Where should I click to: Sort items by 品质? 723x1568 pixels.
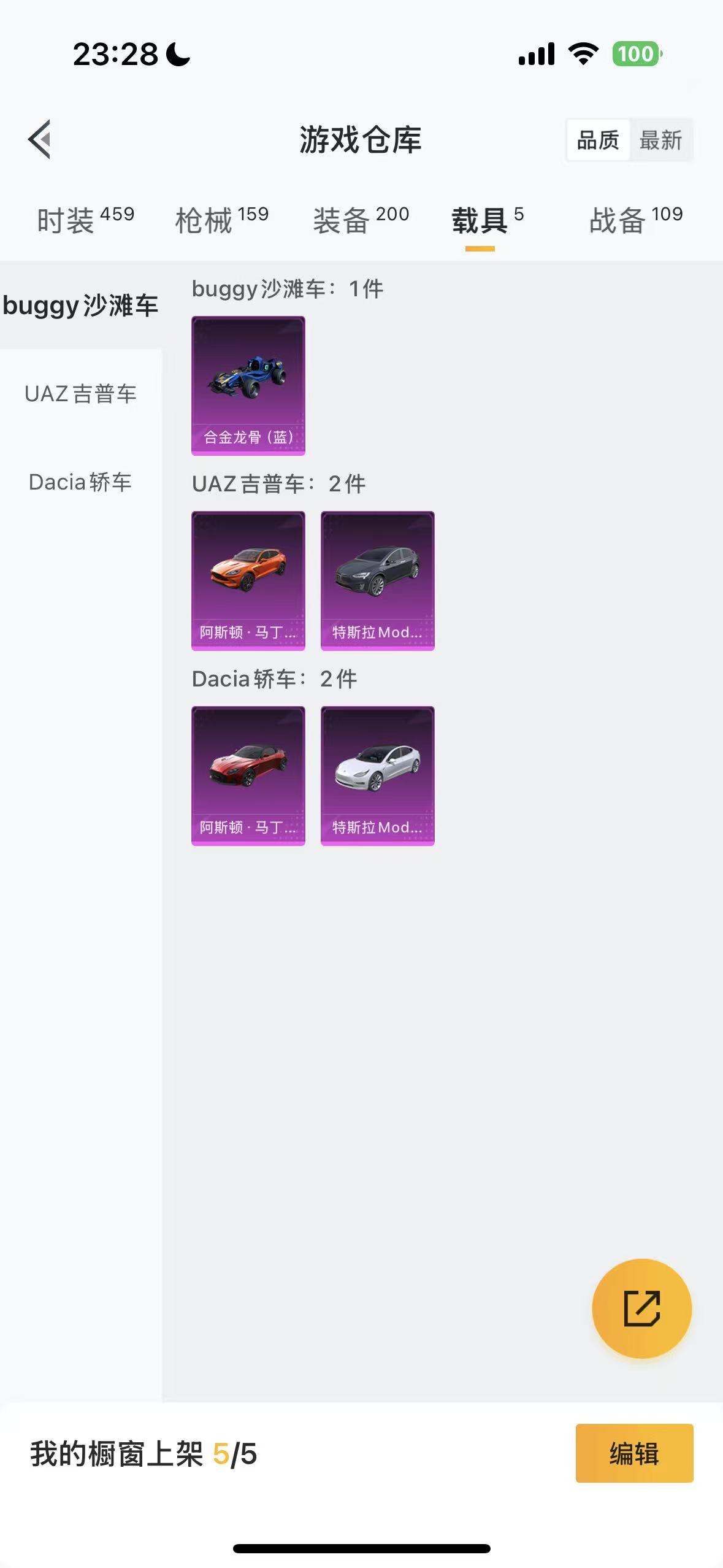tap(598, 140)
